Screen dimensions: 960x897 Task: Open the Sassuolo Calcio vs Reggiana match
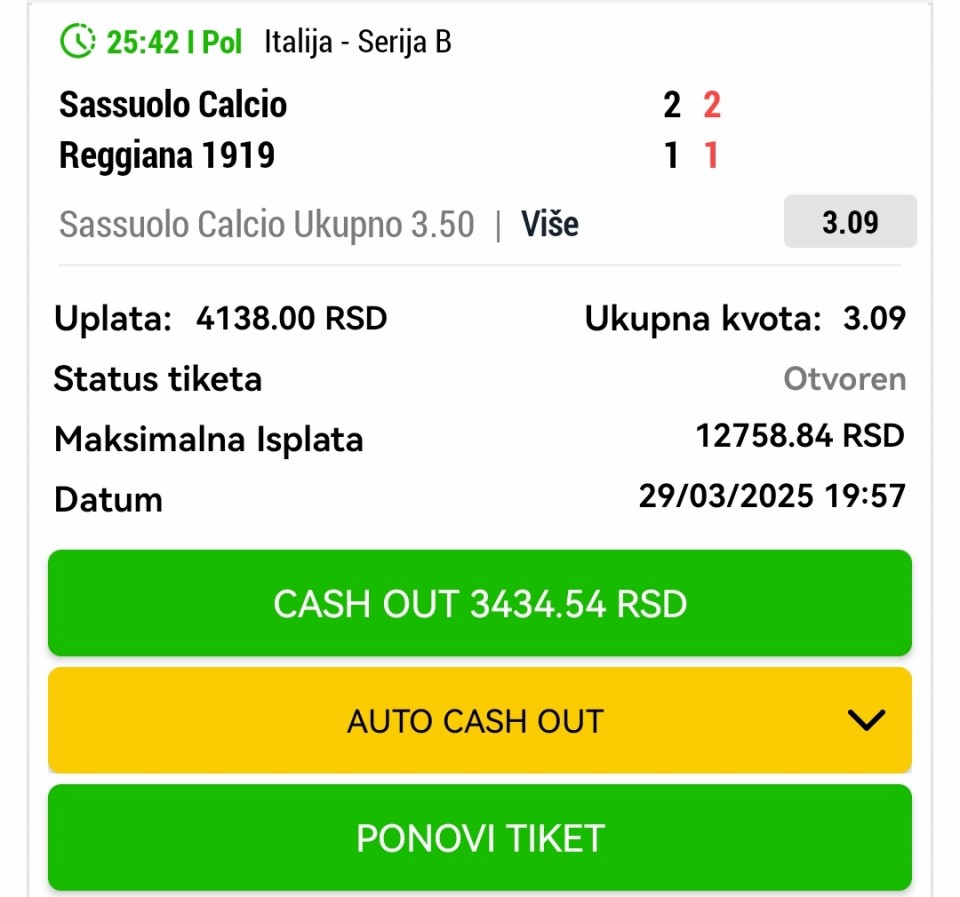tap(173, 130)
